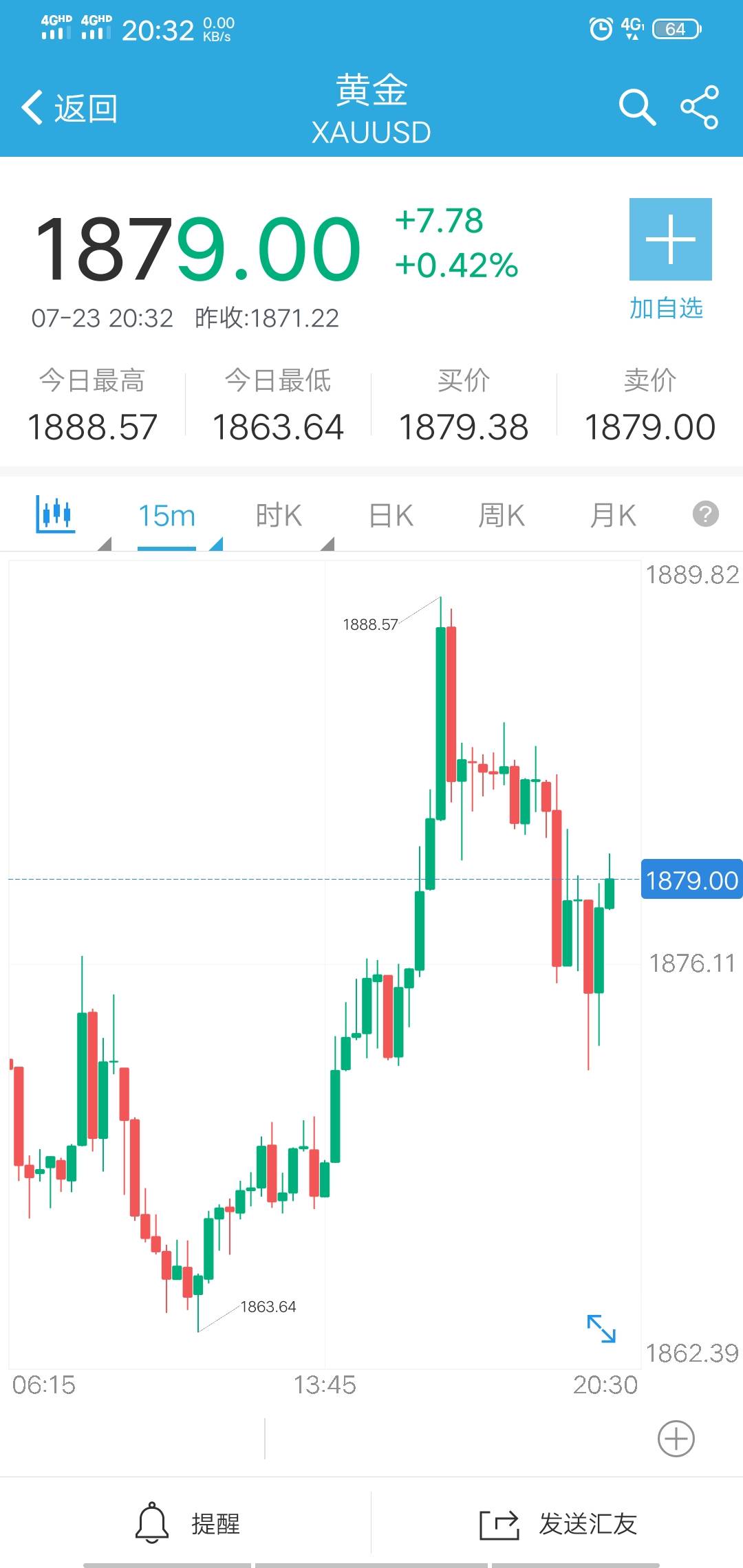
Task: Open the search magnifier icon
Action: pos(637,107)
